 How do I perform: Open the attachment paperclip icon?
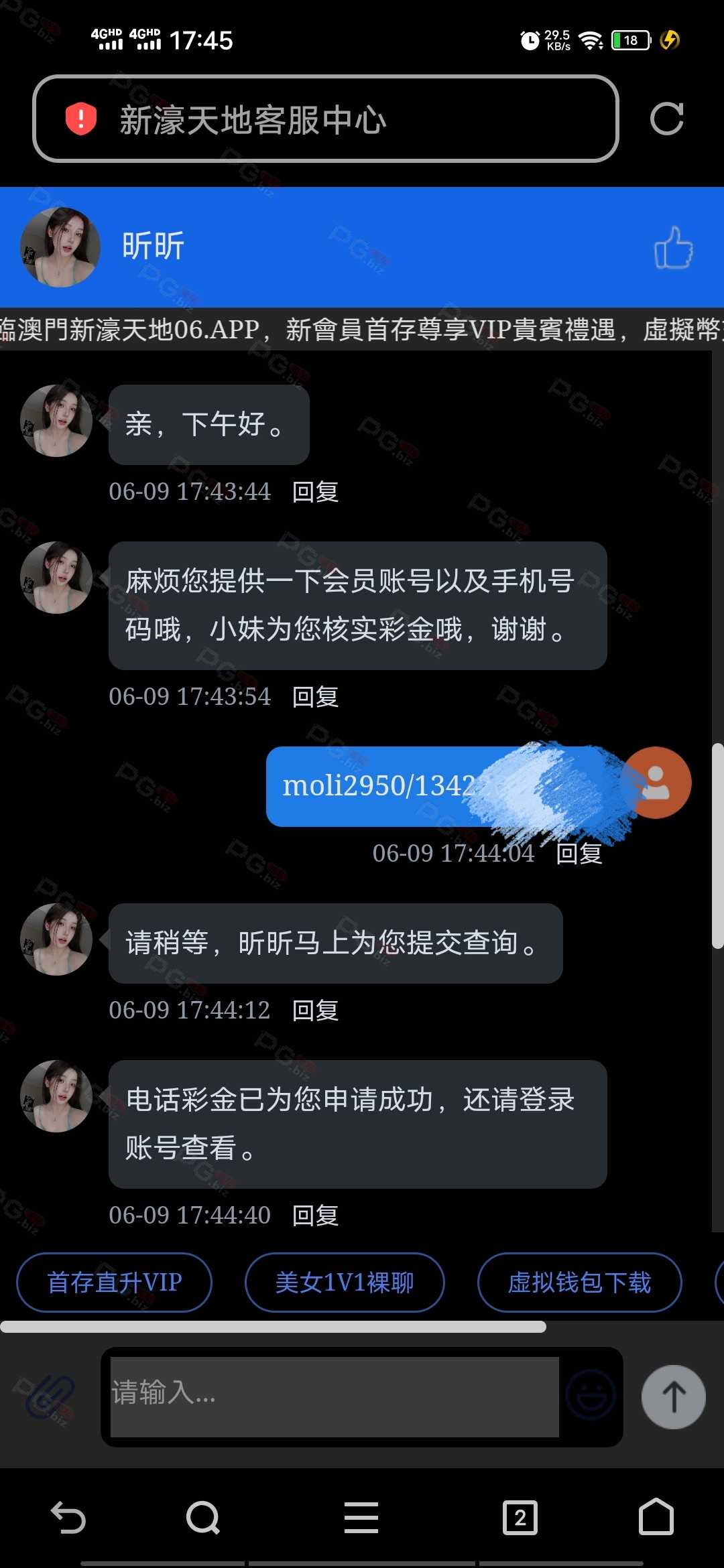(48, 1397)
